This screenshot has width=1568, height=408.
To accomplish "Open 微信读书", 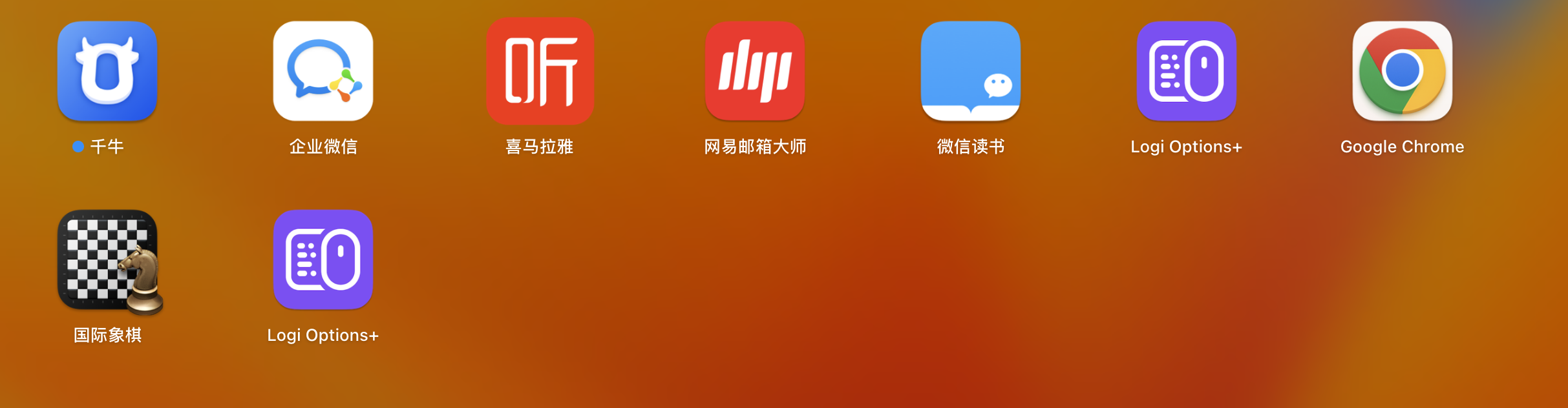I will (x=971, y=71).
